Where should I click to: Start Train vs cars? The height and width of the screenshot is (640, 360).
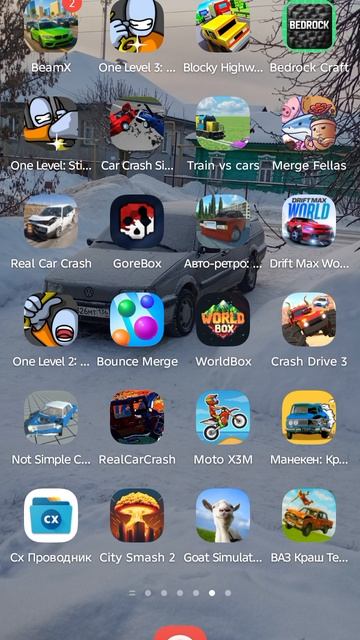coord(223,124)
